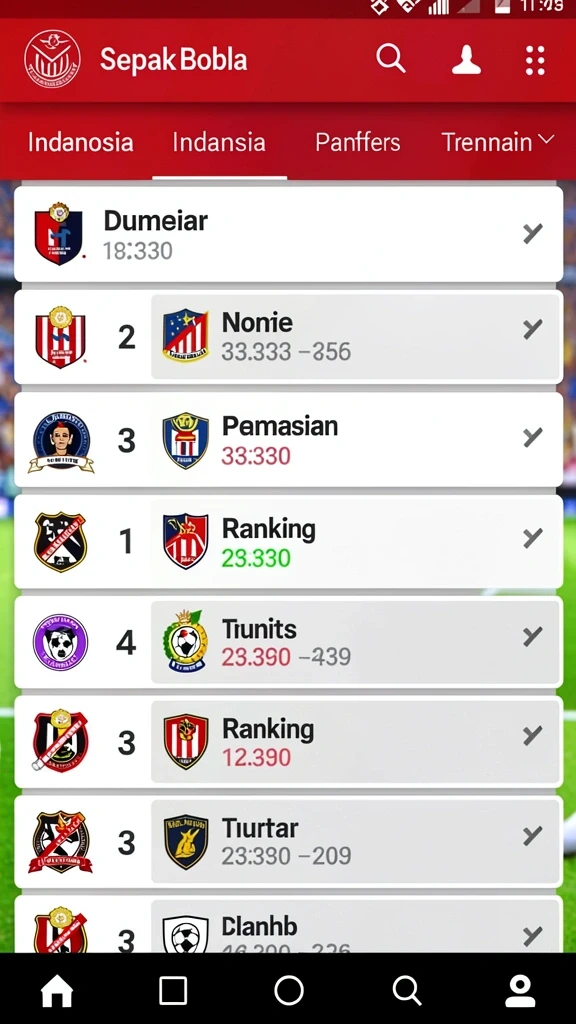Expand the Trennain dropdown tab
The height and width of the screenshot is (1024, 576).
tap(498, 142)
